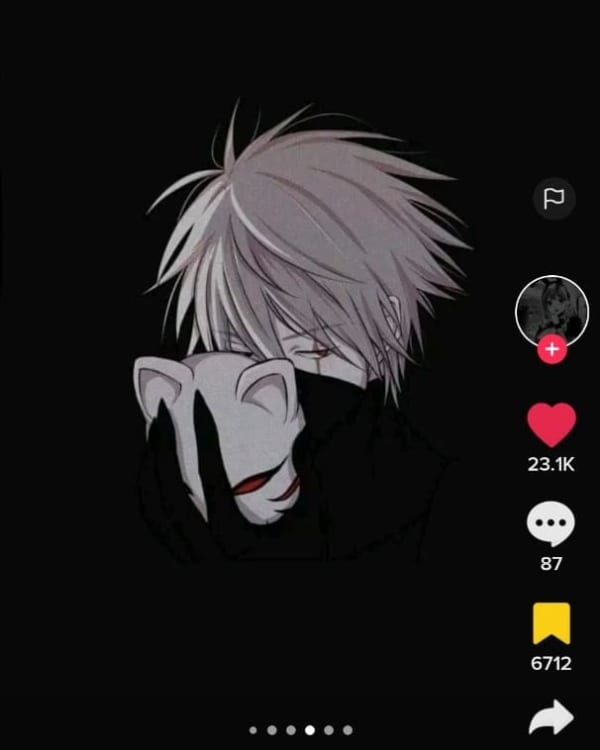Open the comments with 87 replies
The image size is (600, 750).
tap(552, 524)
